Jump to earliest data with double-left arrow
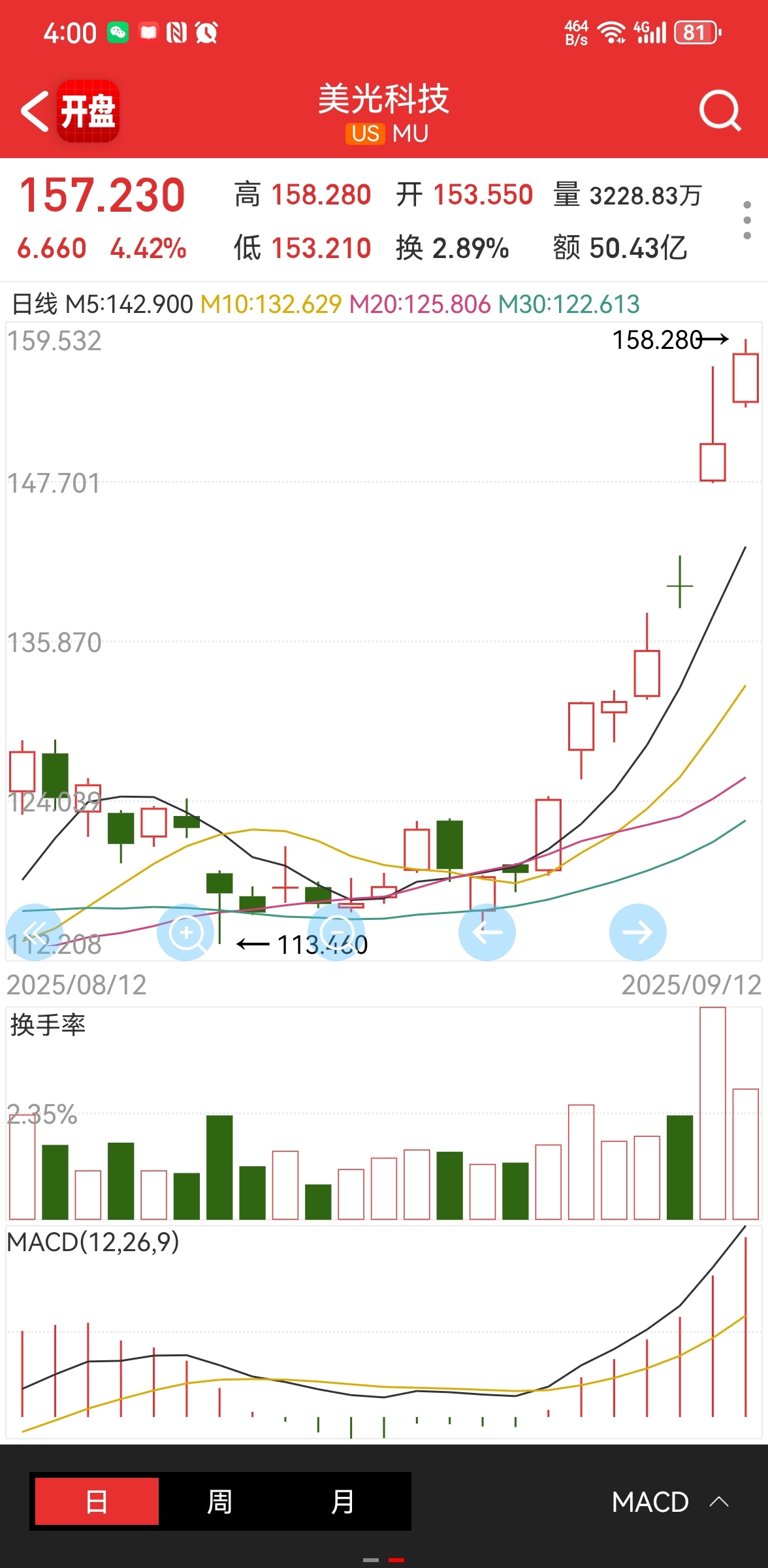 pyautogui.click(x=35, y=932)
